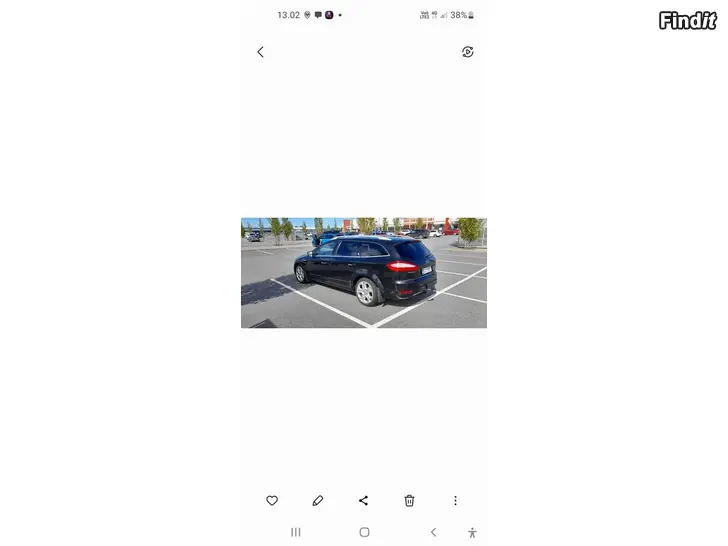The image size is (728, 546).
Task: Tap the system home button
Action: pos(364,532)
